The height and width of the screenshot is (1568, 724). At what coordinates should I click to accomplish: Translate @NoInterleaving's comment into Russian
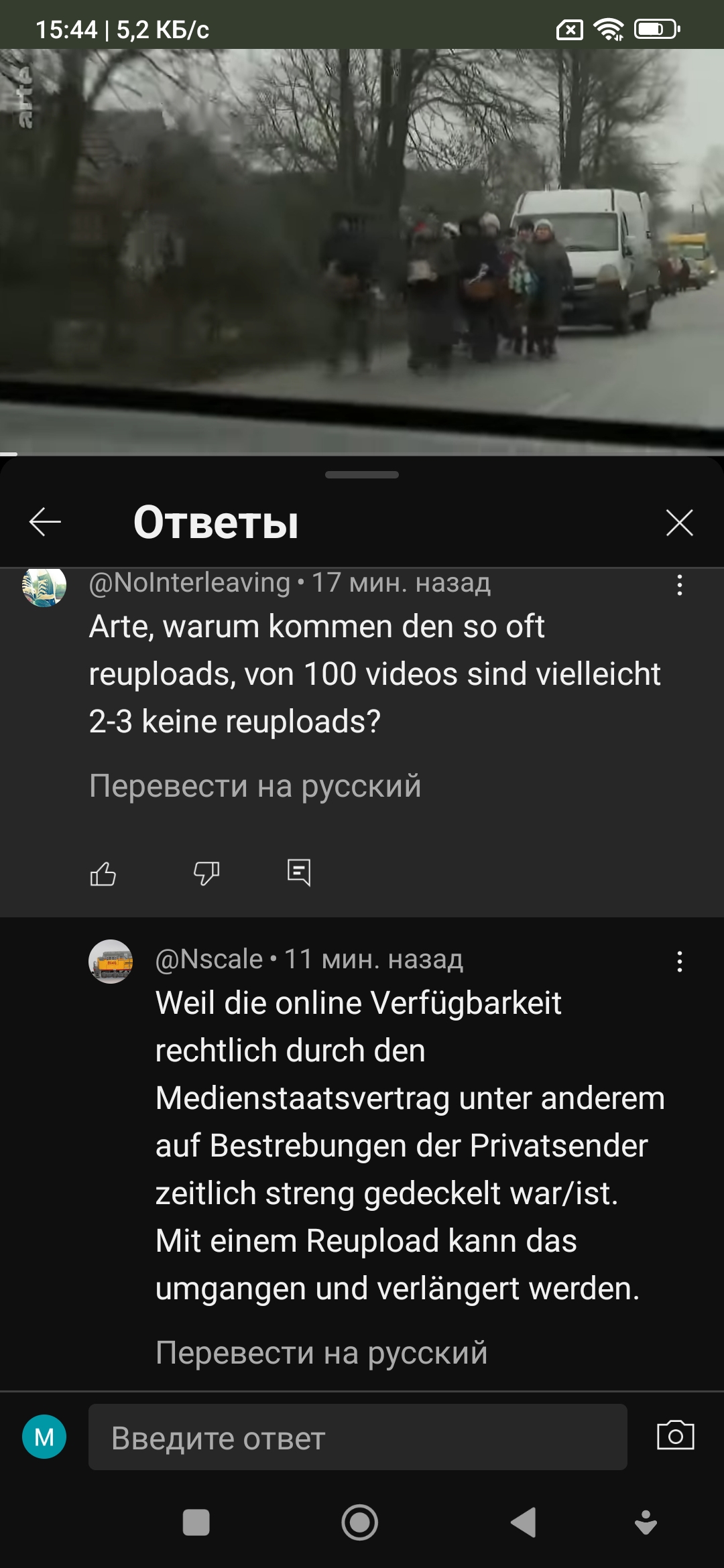(x=255, y=785)
